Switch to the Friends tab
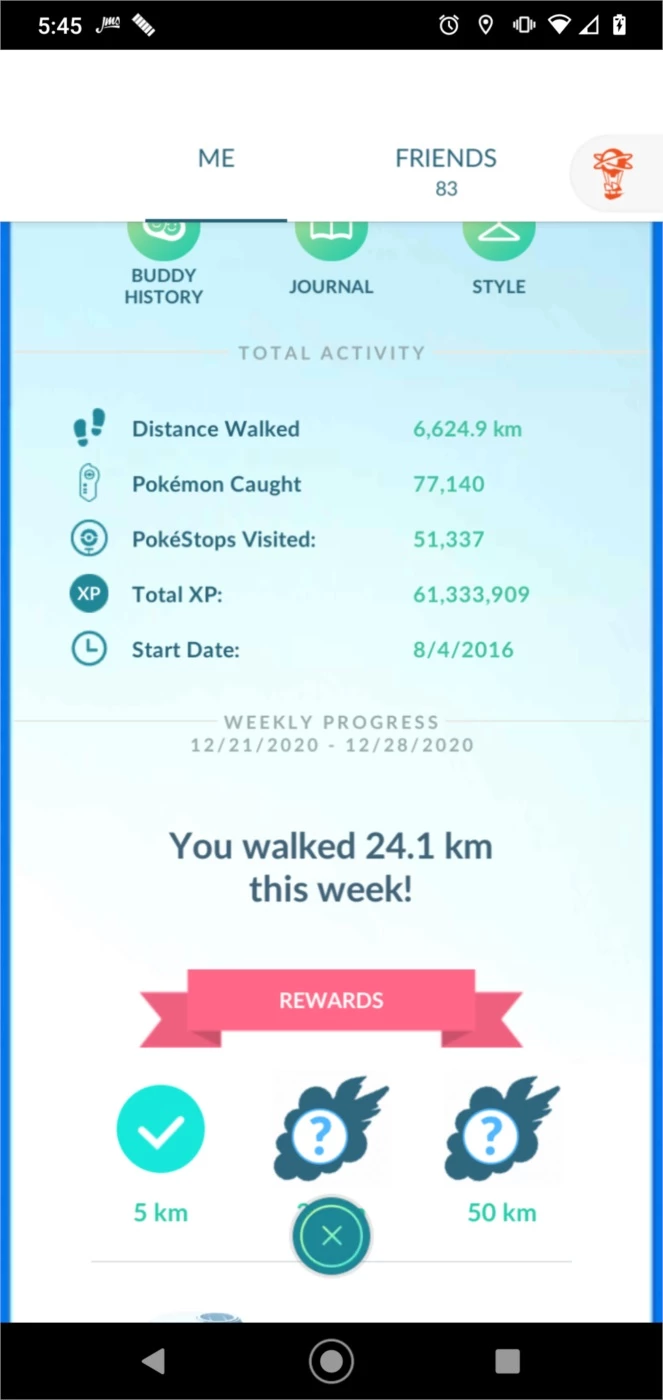 [446, 170]
